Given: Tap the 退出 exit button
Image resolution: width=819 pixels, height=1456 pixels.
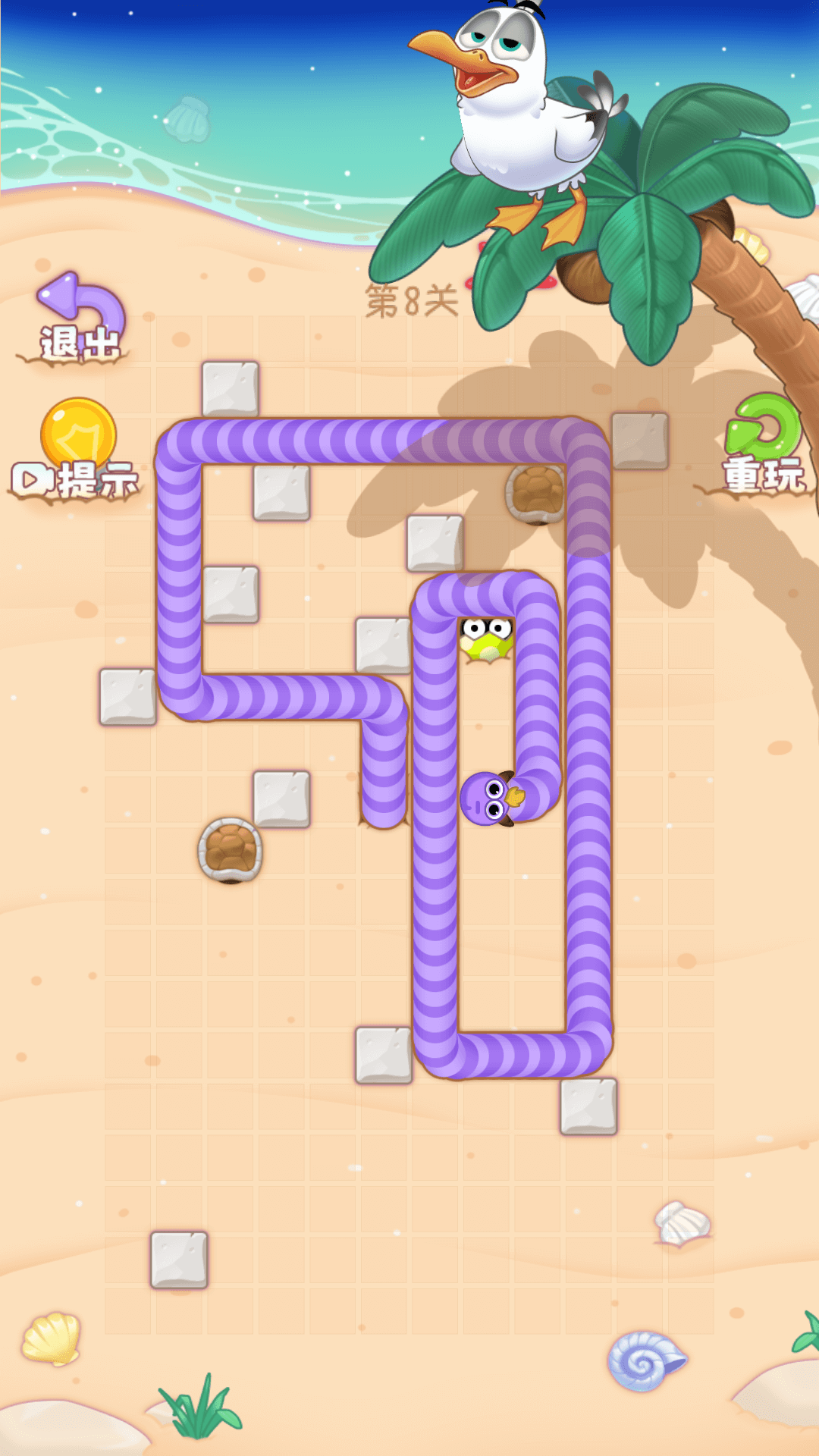Looking at the screenshot, I should [79, 318].
